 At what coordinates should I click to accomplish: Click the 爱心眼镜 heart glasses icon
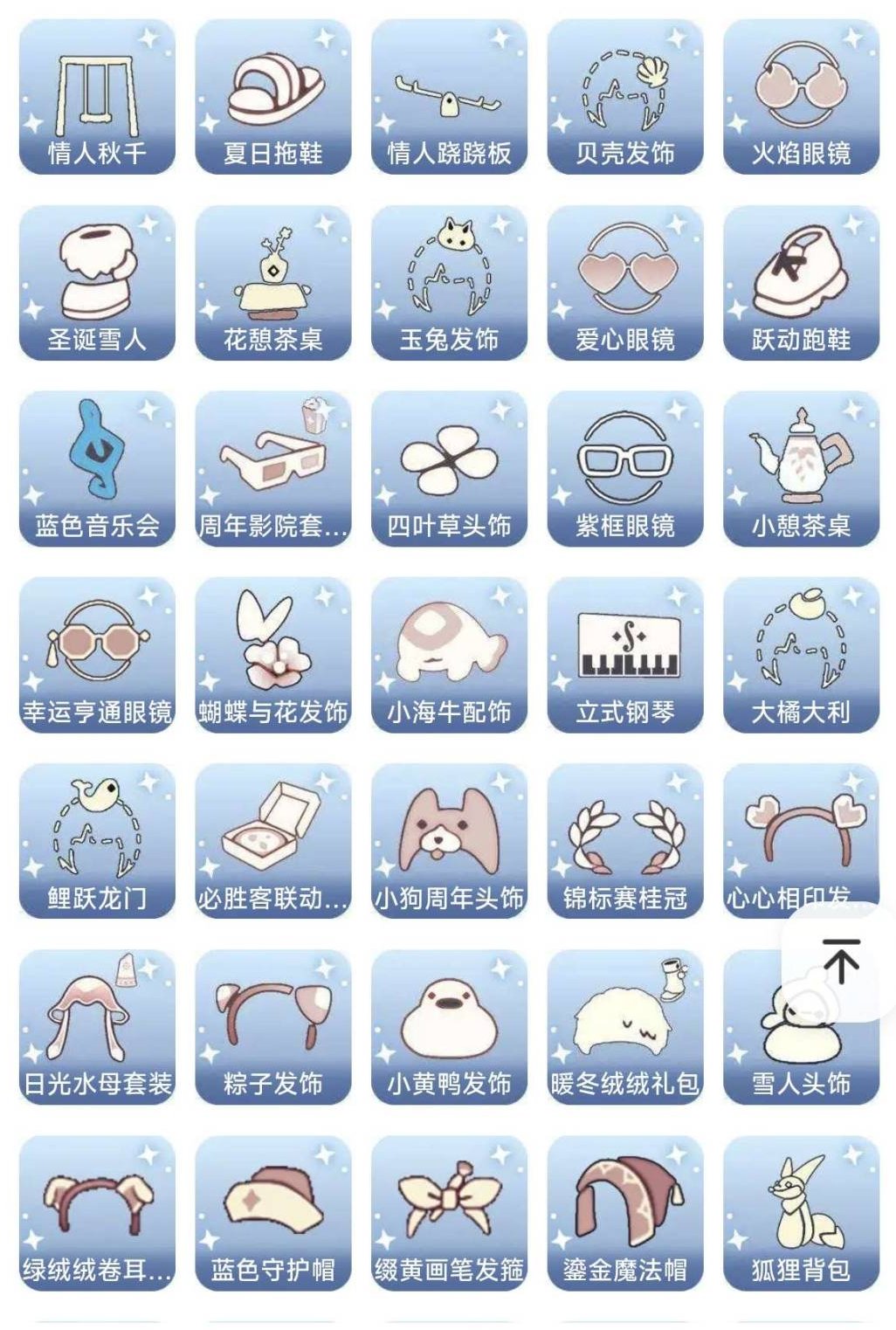click(x=627, y=279)
